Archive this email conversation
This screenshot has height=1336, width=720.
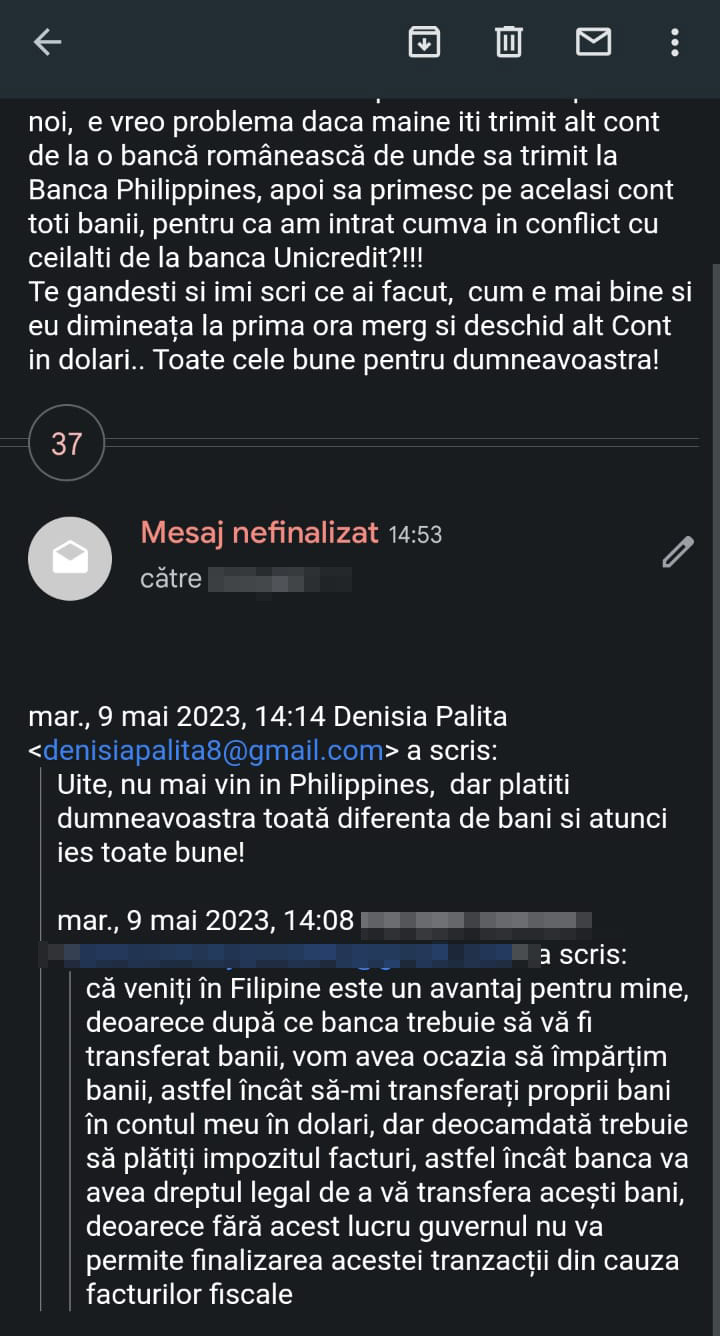tap(424, 42)
